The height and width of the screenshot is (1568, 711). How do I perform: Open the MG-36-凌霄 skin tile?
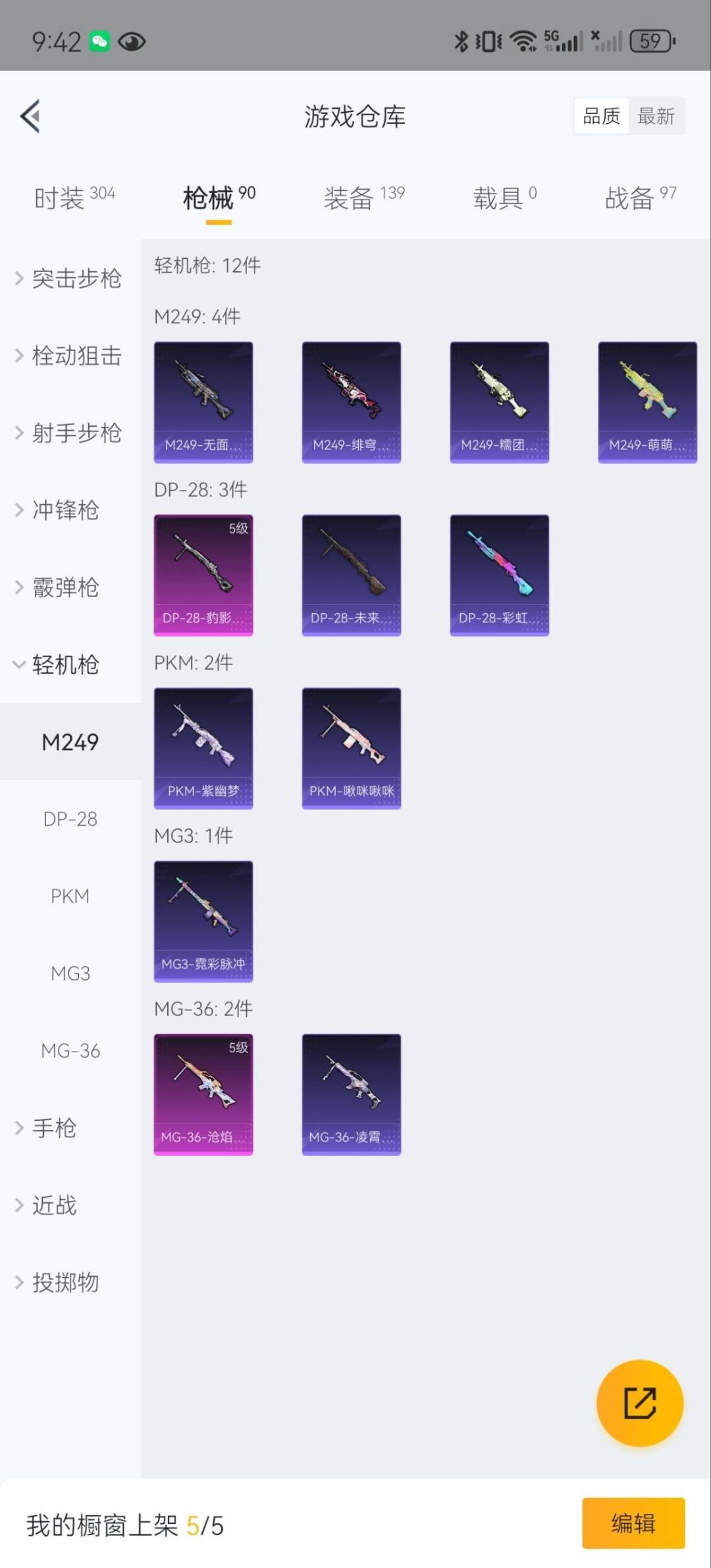point(351,1094)
